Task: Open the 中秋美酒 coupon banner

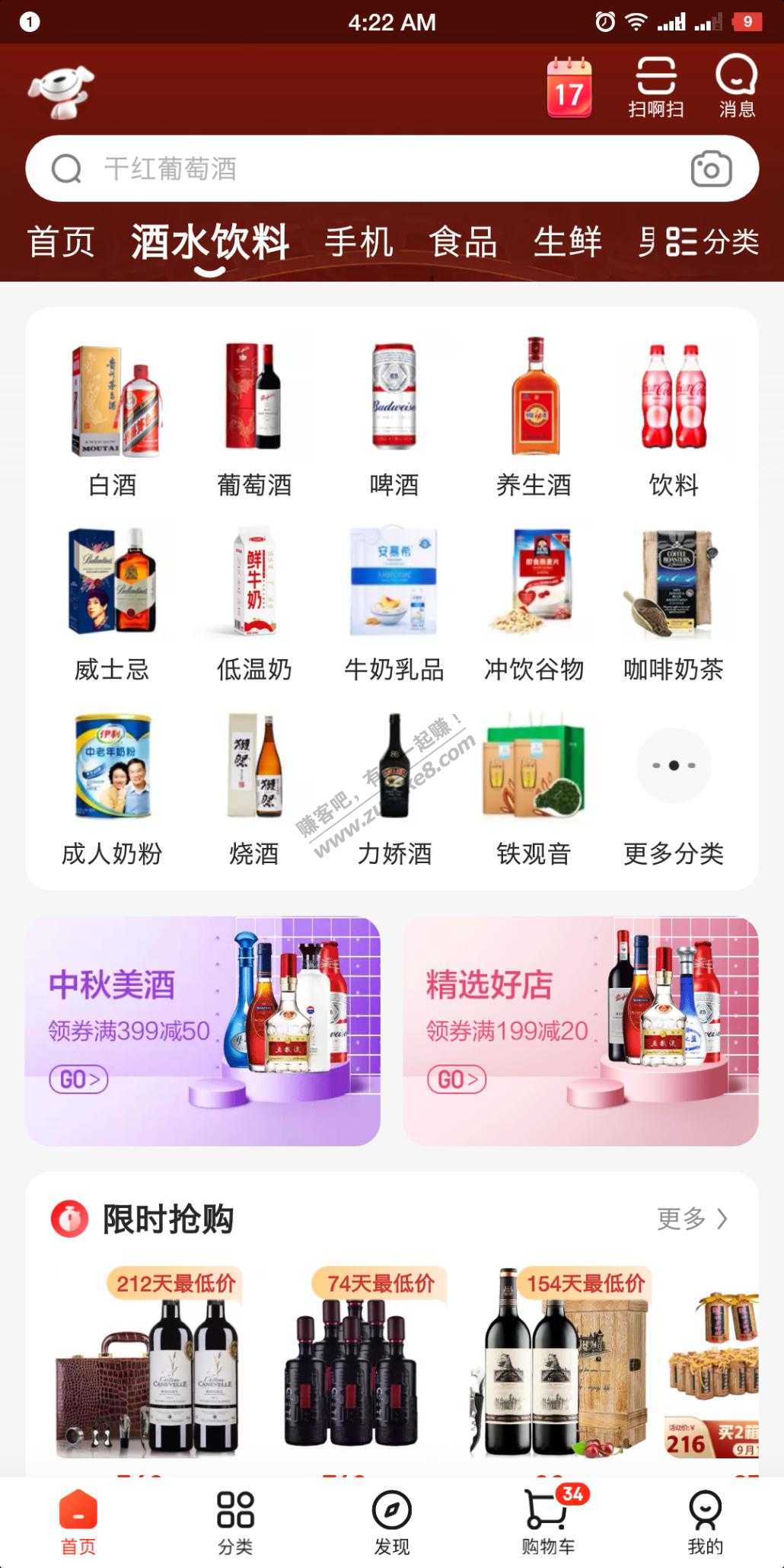Action: [x=202, y=1031]
